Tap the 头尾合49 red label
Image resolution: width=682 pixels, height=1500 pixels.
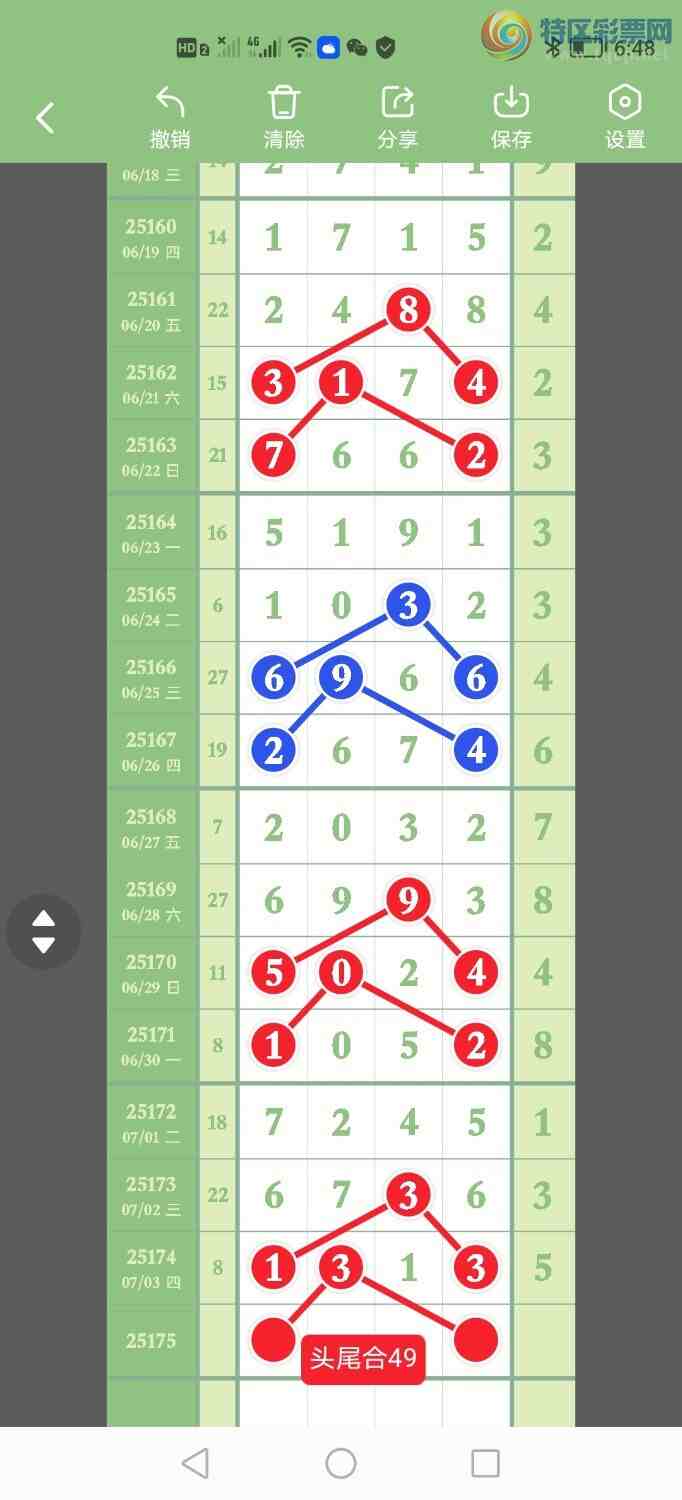click(x=363, y=1359)
